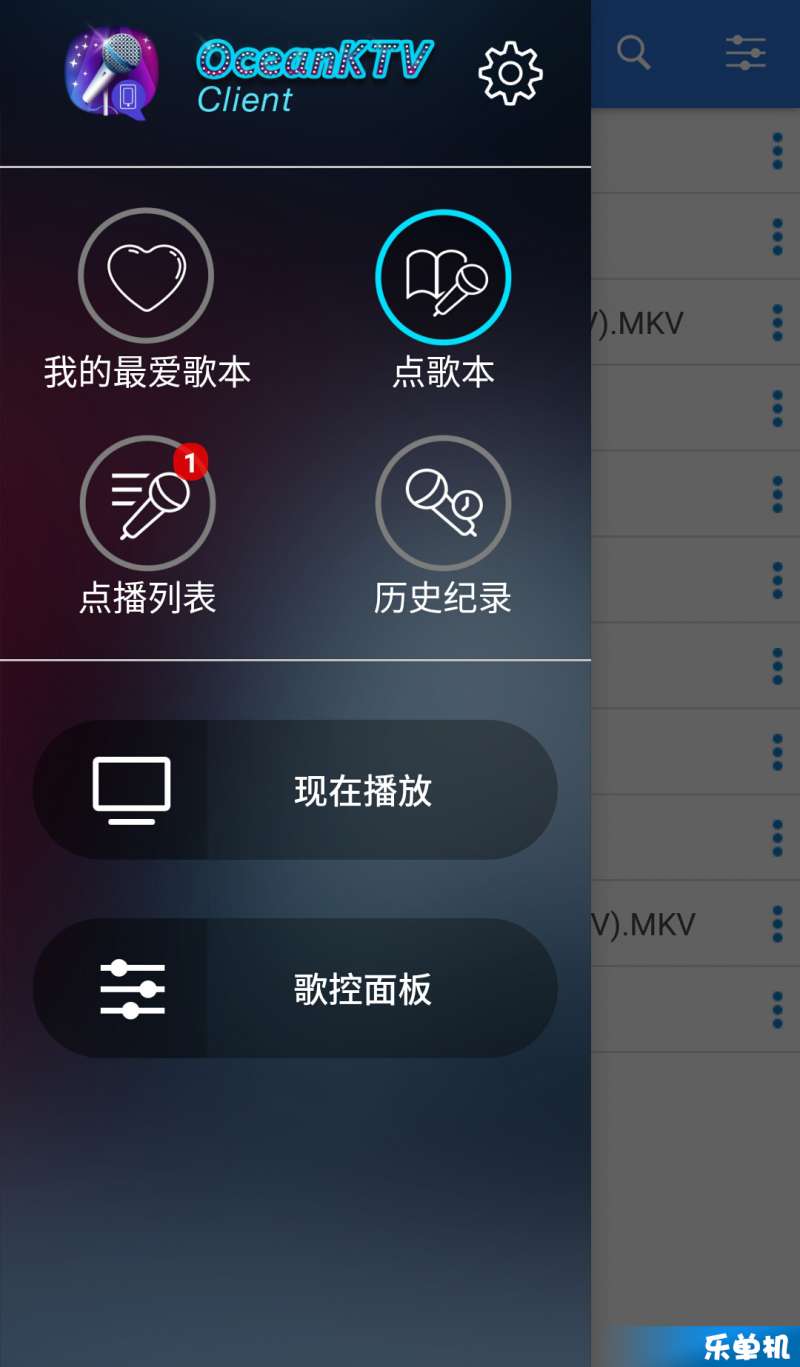
Task: Tap the search magnifier icon
Action: 634,52
